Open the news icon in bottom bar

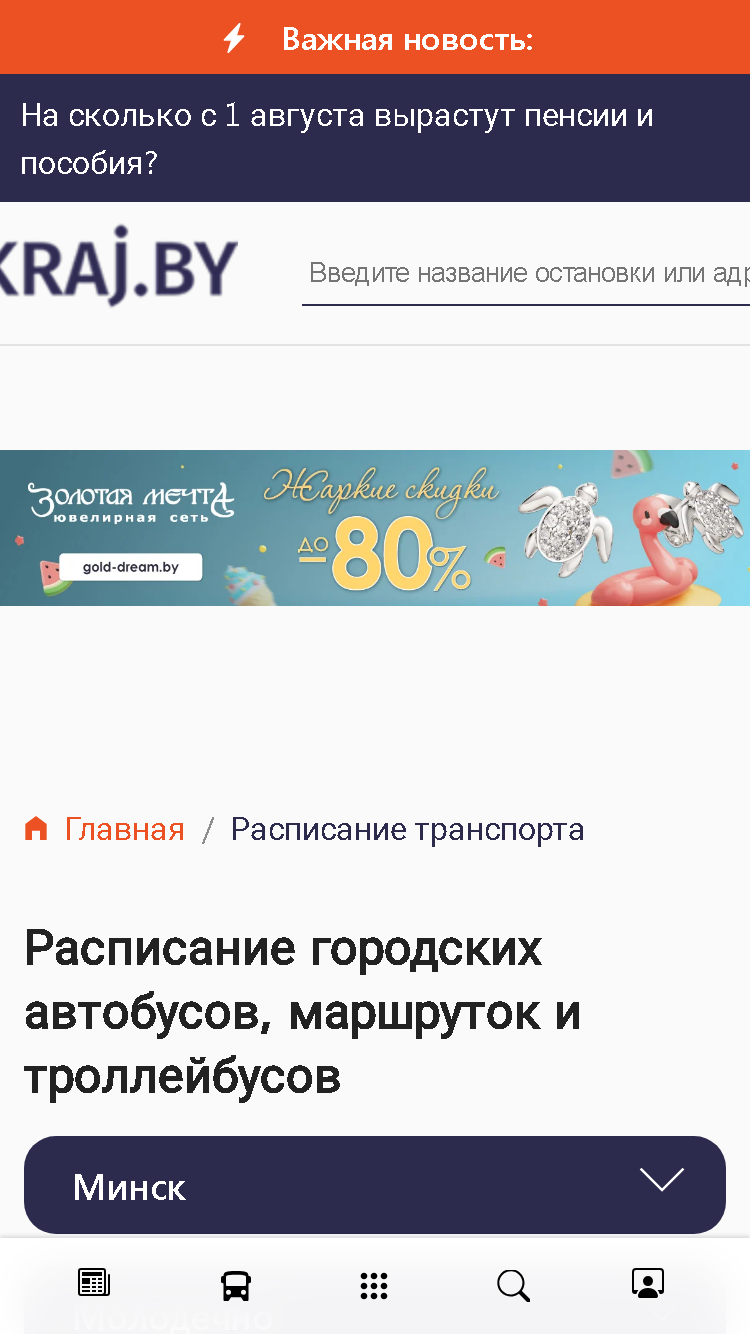94,1283
